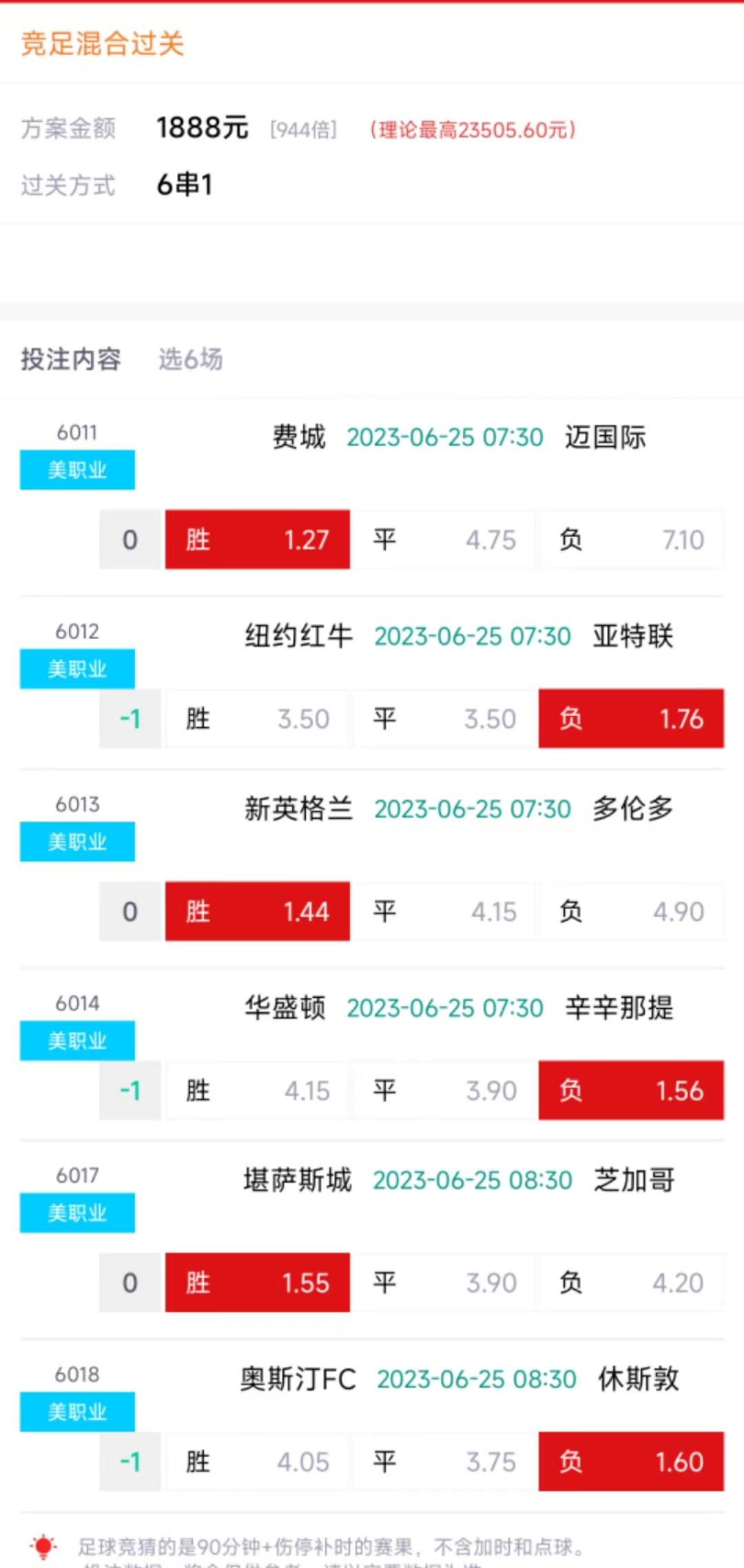The height and width of the screenshot is (1568, 744).
Task: Click the 美职业 badge on the 纽约红牛 match
Action: coord(77,669)
